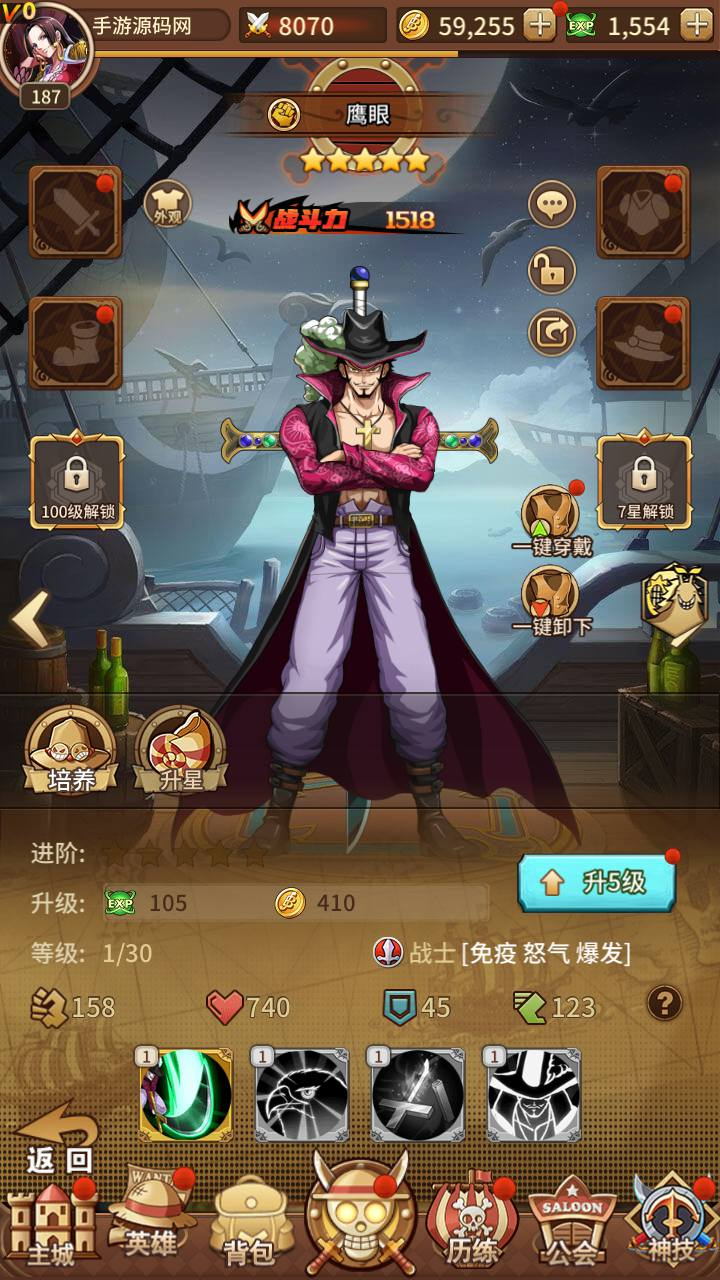Open the speech bubble comment icon
The height and width of the screenshot is (1280, 720).
point(552,207)
